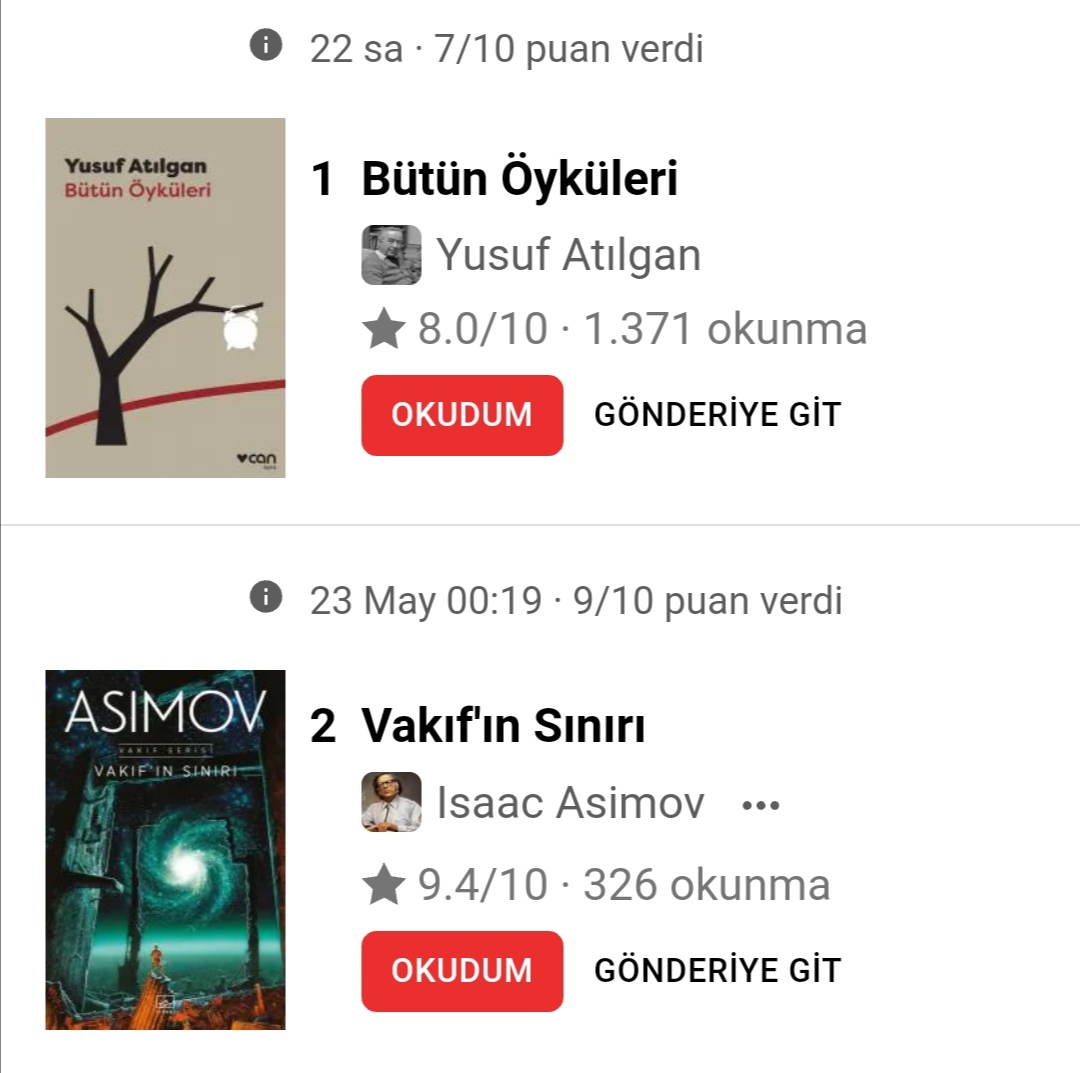Open the three-dot menu beside Isaac Asimov
The width and height of the screenshot is (1080, 1073).
[x=760, y=805]
